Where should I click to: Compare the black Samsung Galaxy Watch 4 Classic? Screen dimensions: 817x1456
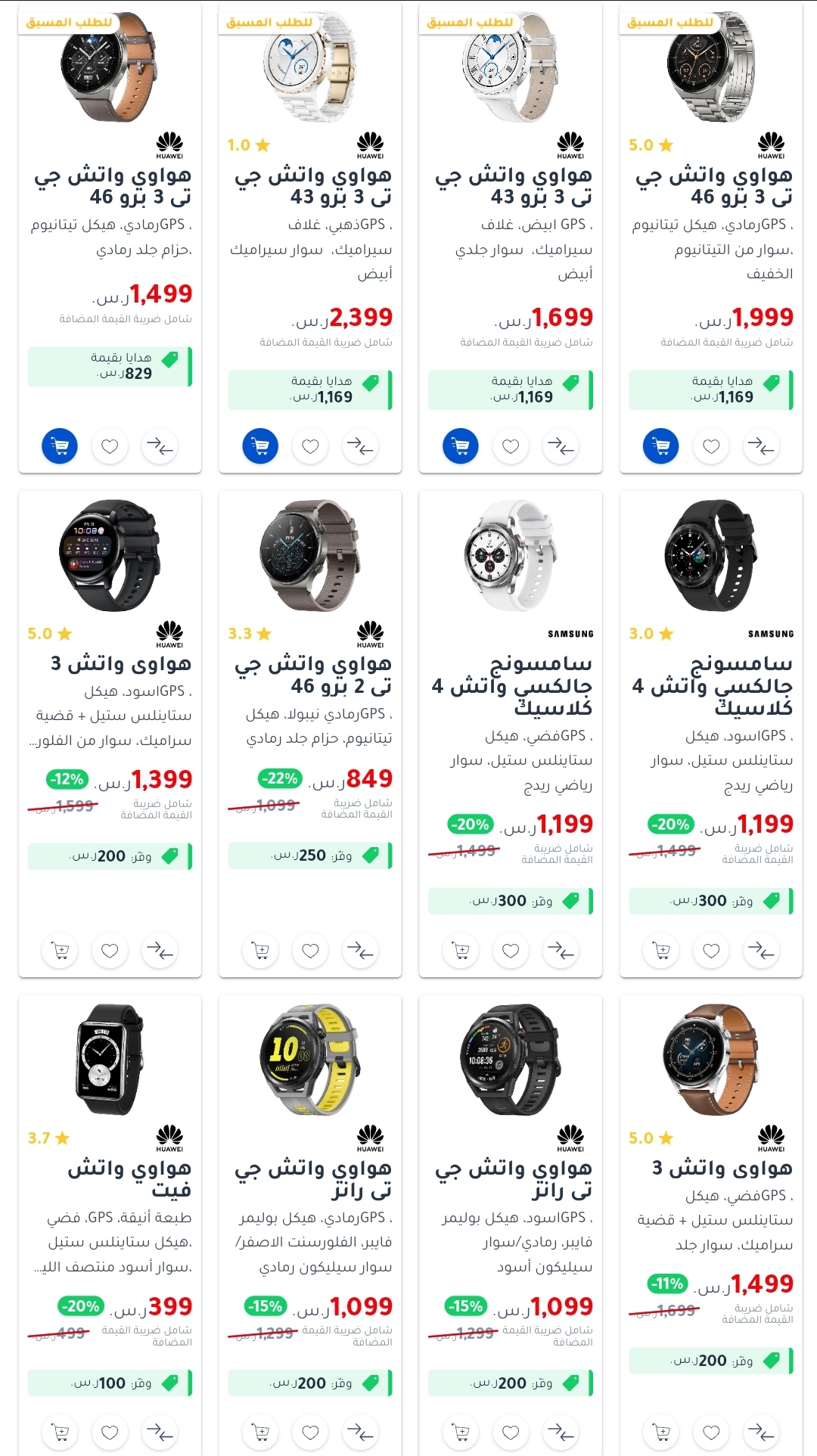click(761, 951)
